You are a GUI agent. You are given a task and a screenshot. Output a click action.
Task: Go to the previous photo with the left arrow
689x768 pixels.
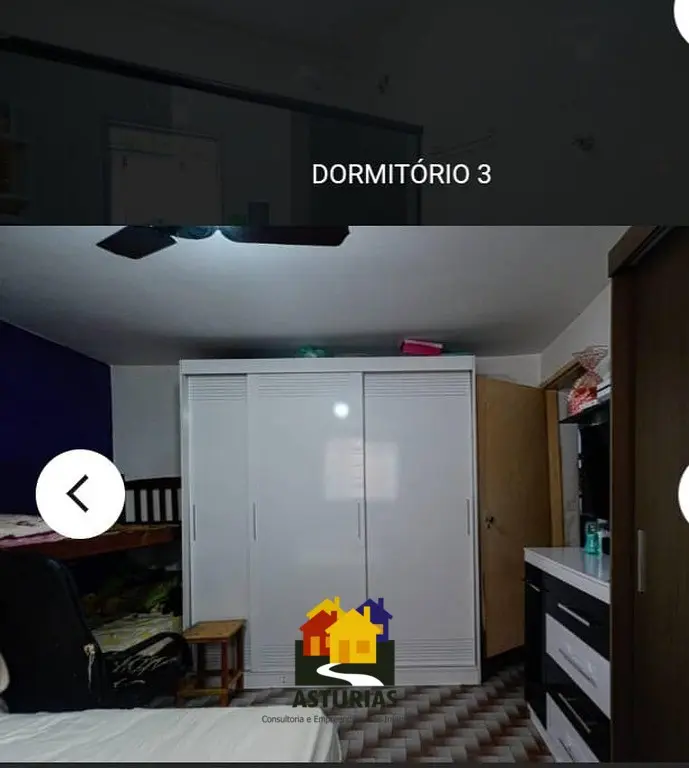(80, 493)
